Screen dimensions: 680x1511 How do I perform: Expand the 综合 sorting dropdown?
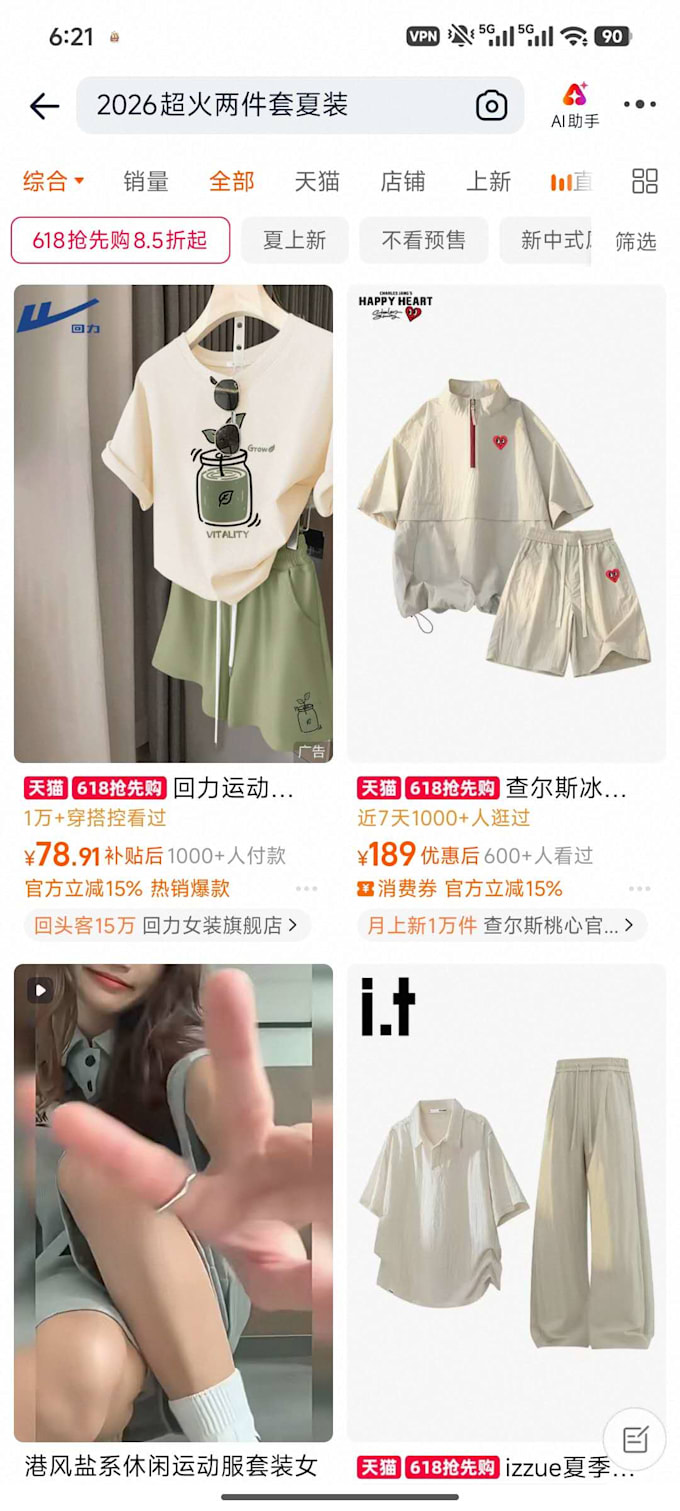pos(53,181)
